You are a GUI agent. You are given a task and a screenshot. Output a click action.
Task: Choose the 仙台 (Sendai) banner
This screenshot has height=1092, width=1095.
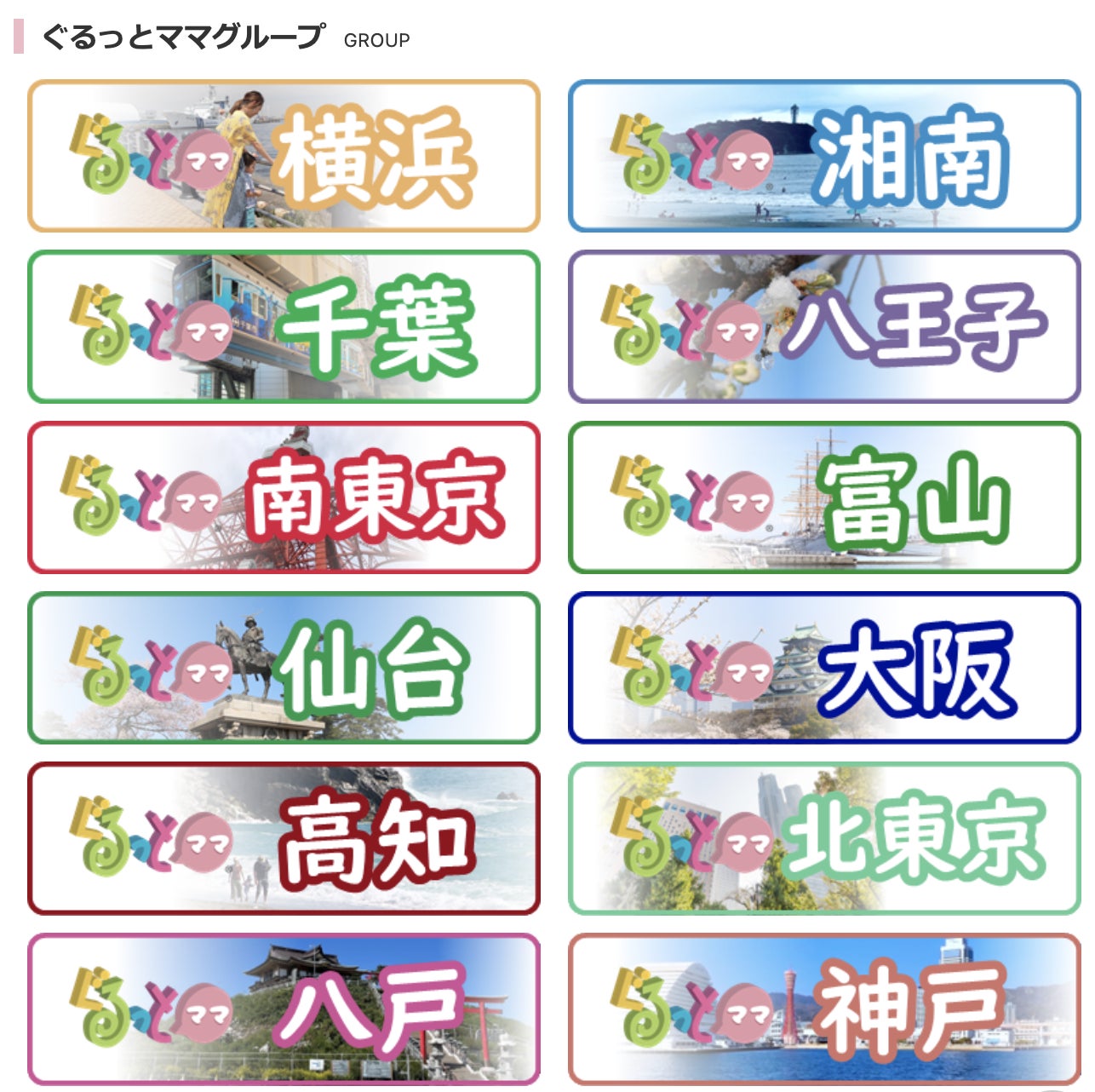(284, 668)
